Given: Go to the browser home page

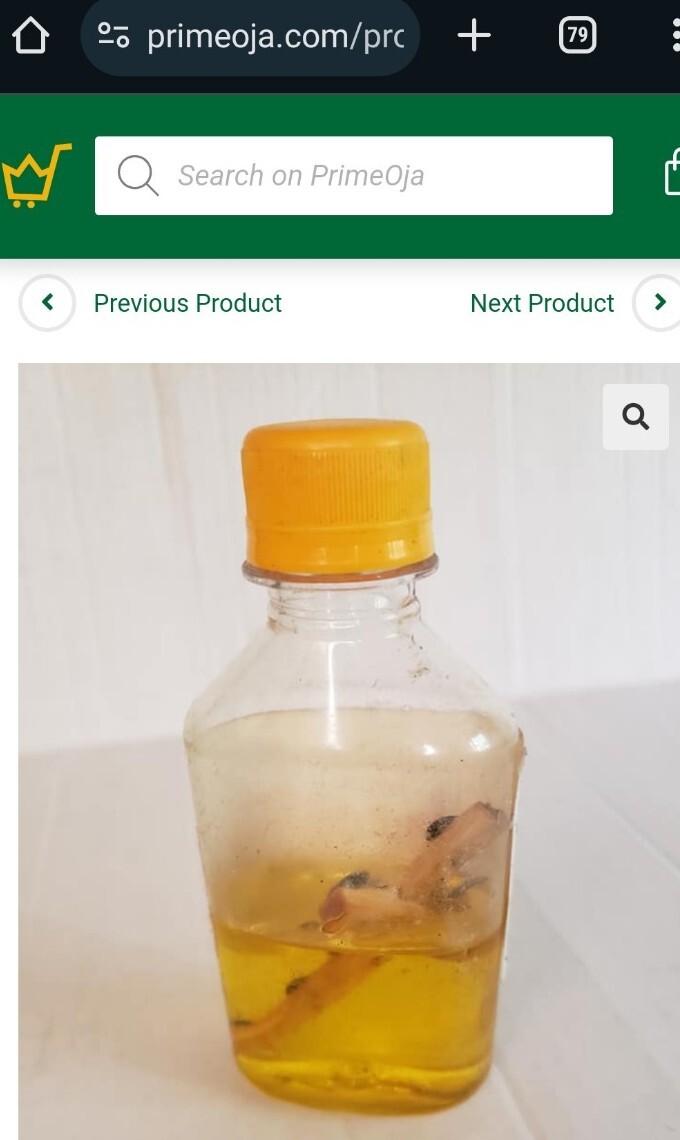Looking at the screenshot, I should [x=30, y=37].
